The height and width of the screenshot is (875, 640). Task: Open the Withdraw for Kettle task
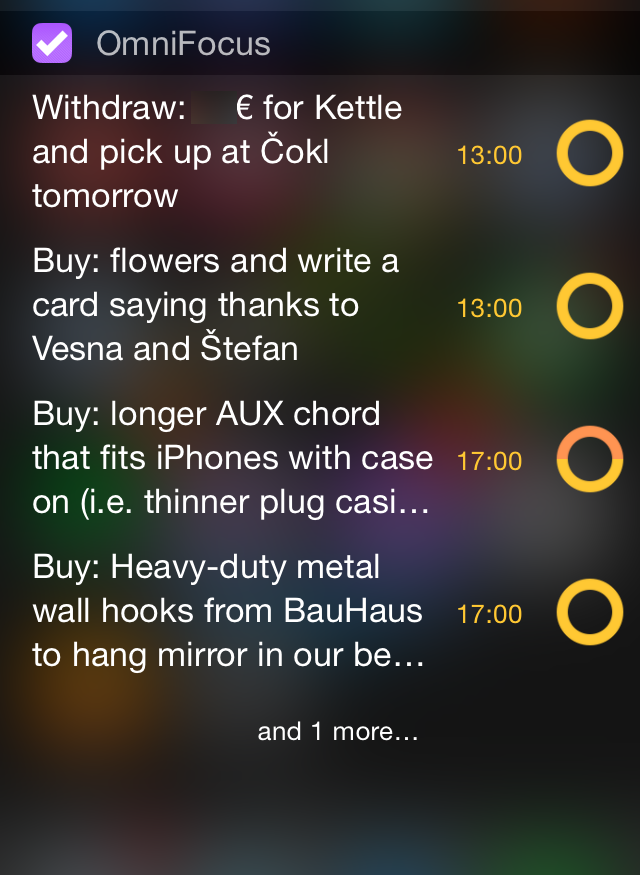[230, 152]
